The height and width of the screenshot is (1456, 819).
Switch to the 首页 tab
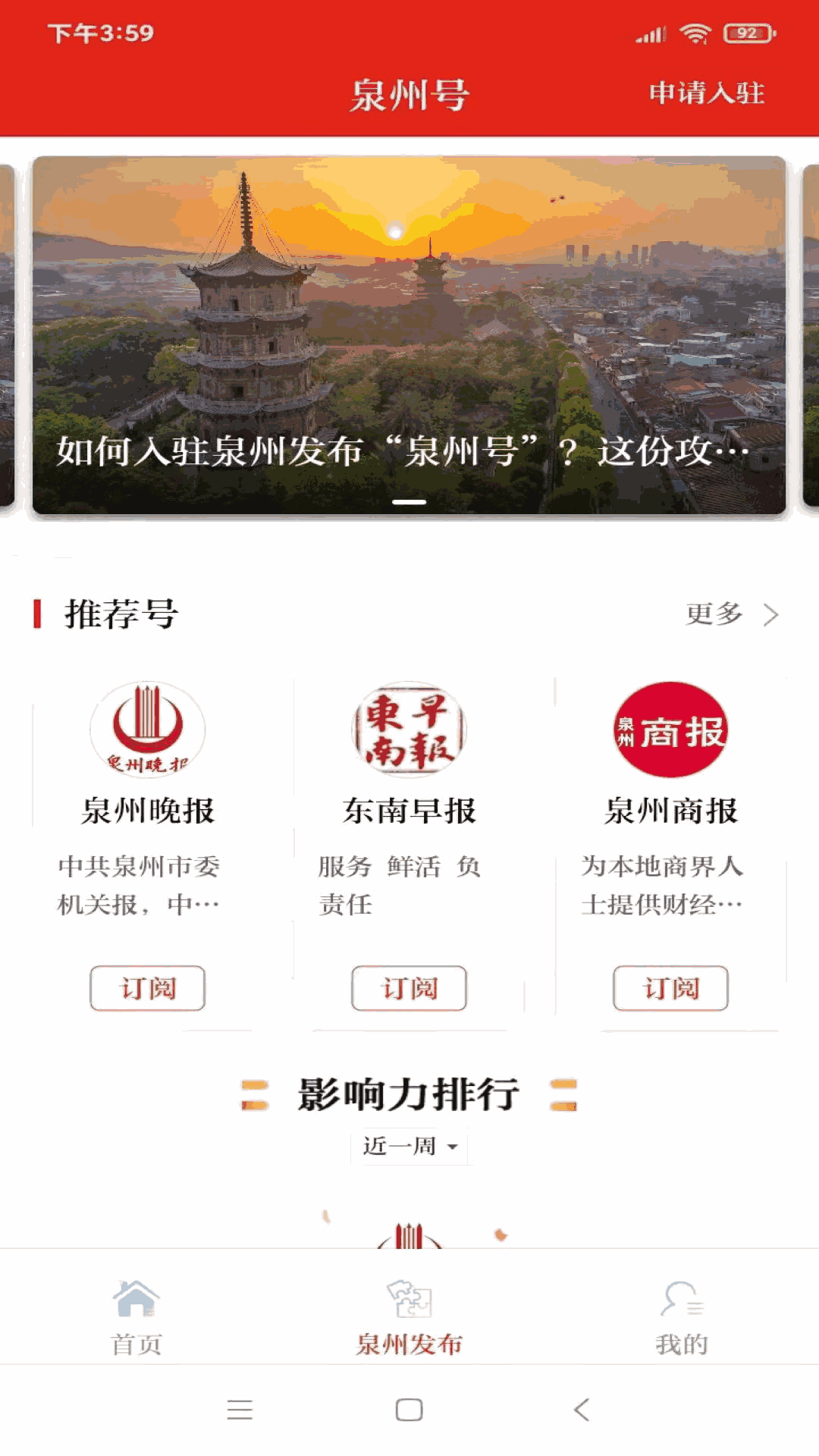click(136, 1318)
